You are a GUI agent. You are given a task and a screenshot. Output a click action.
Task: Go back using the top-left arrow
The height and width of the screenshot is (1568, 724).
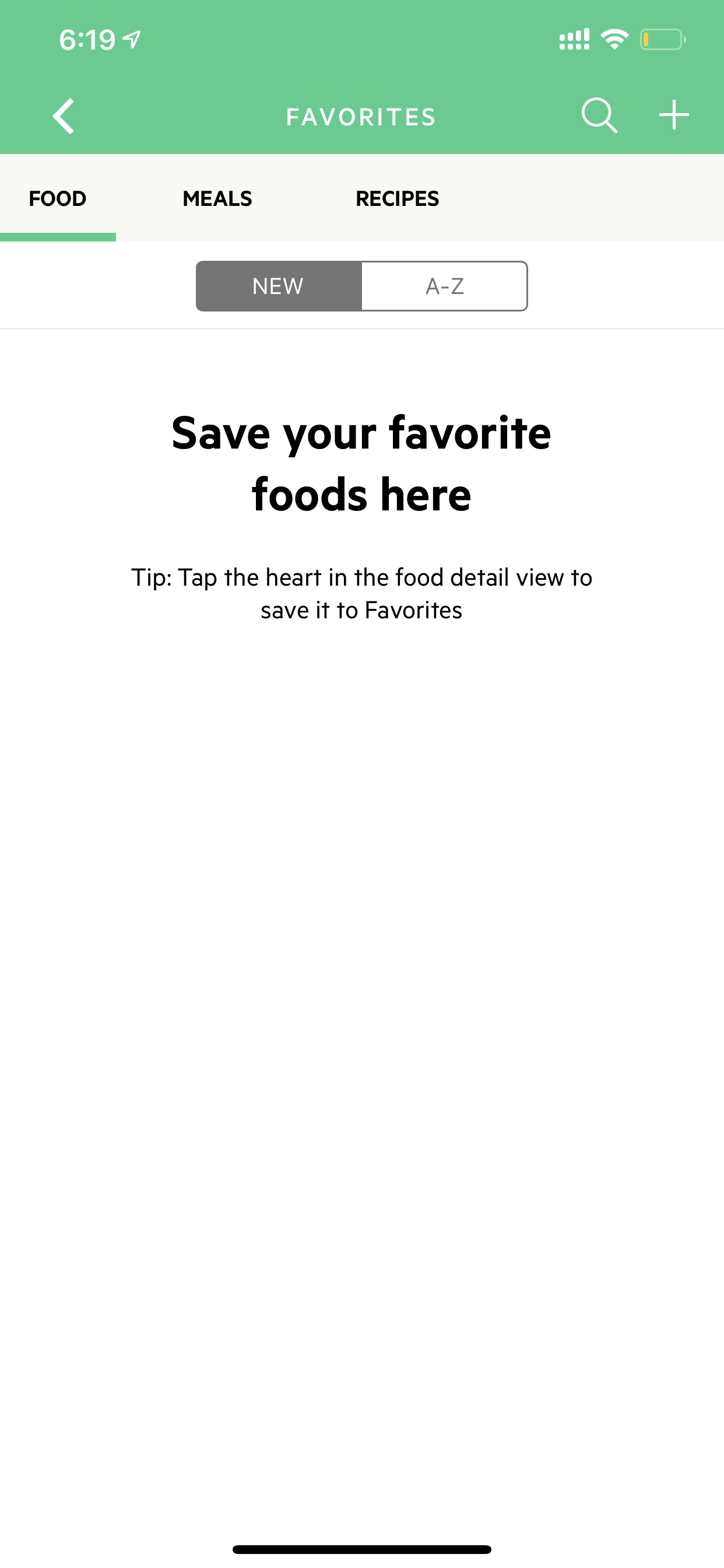(64, 116)
